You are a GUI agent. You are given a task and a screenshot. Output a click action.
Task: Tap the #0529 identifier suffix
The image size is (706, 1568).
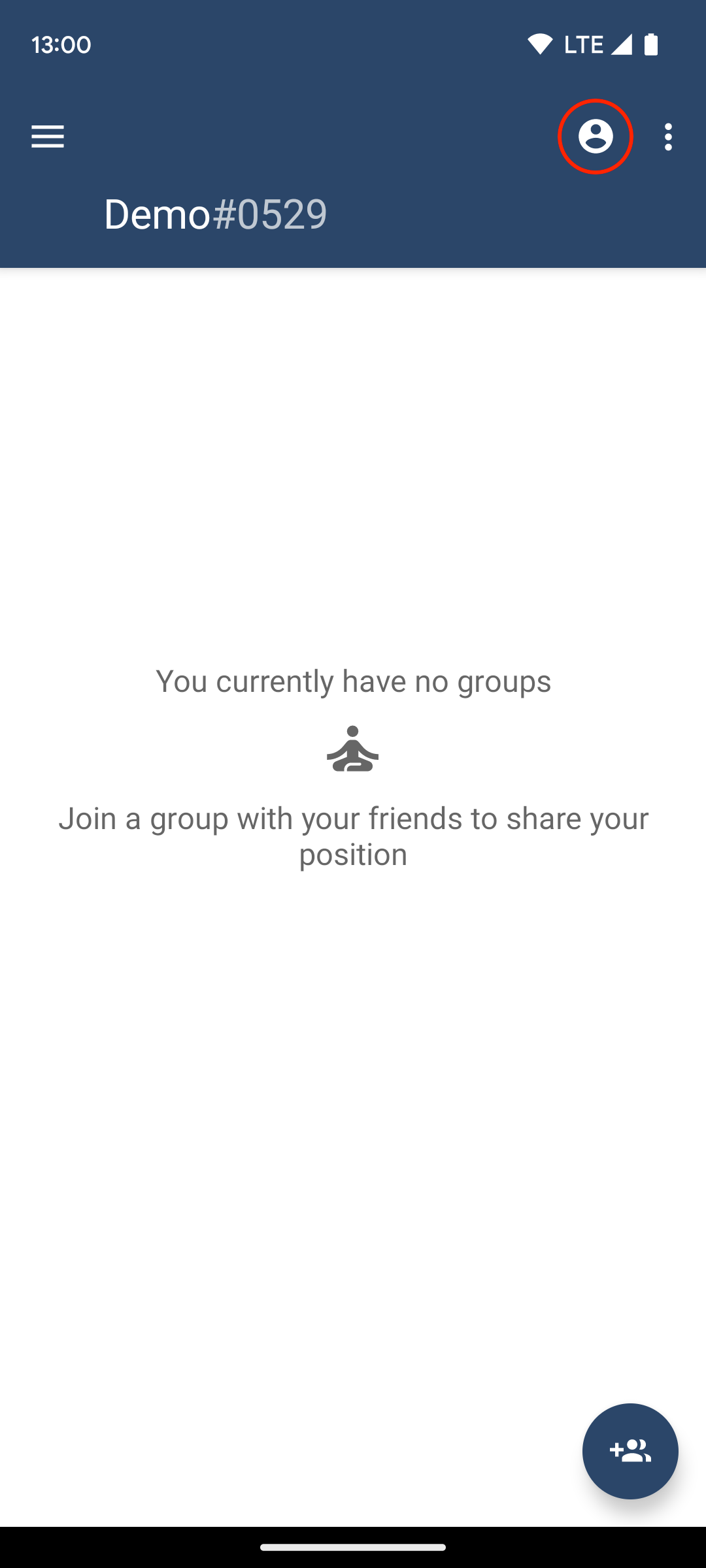pos(268,212)
